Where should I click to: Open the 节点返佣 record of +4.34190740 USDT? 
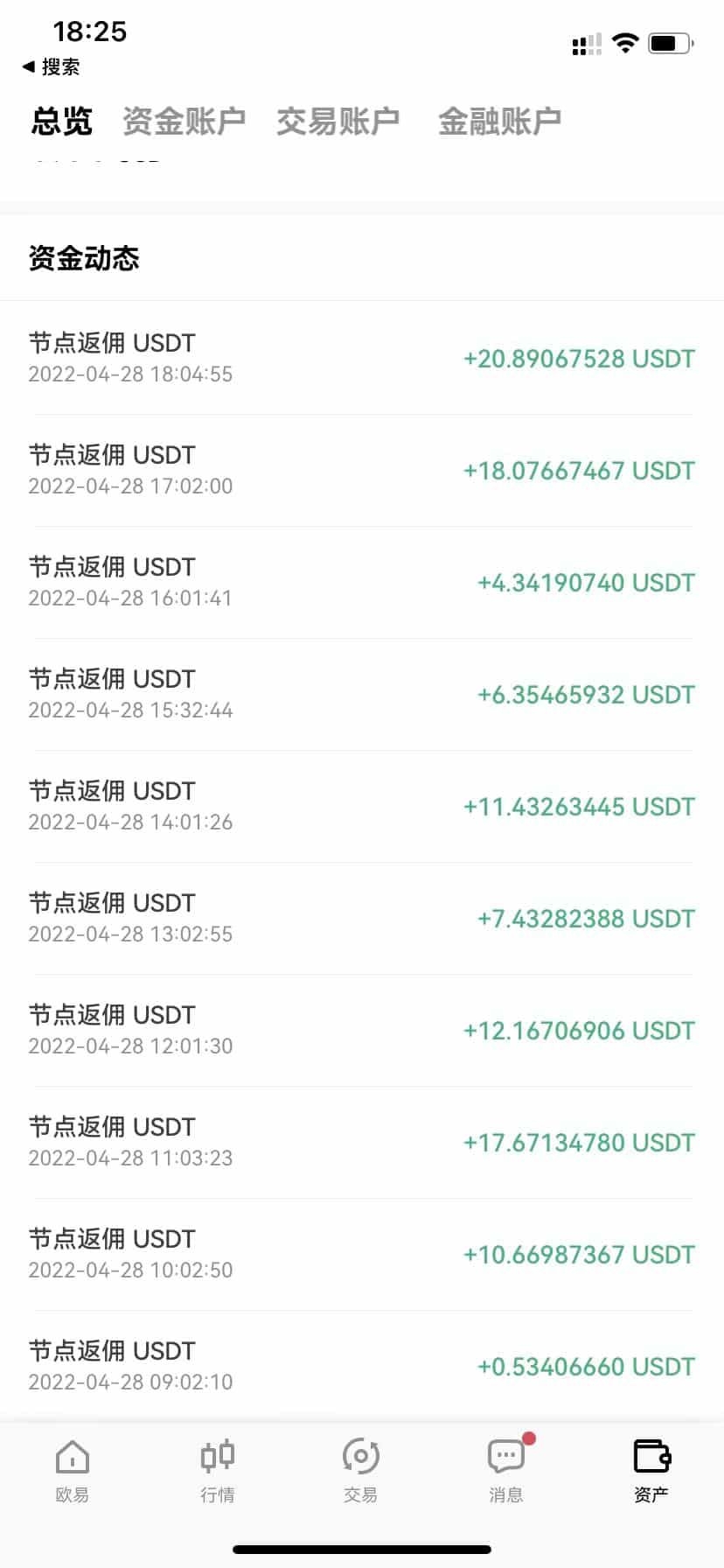(362, 582)
